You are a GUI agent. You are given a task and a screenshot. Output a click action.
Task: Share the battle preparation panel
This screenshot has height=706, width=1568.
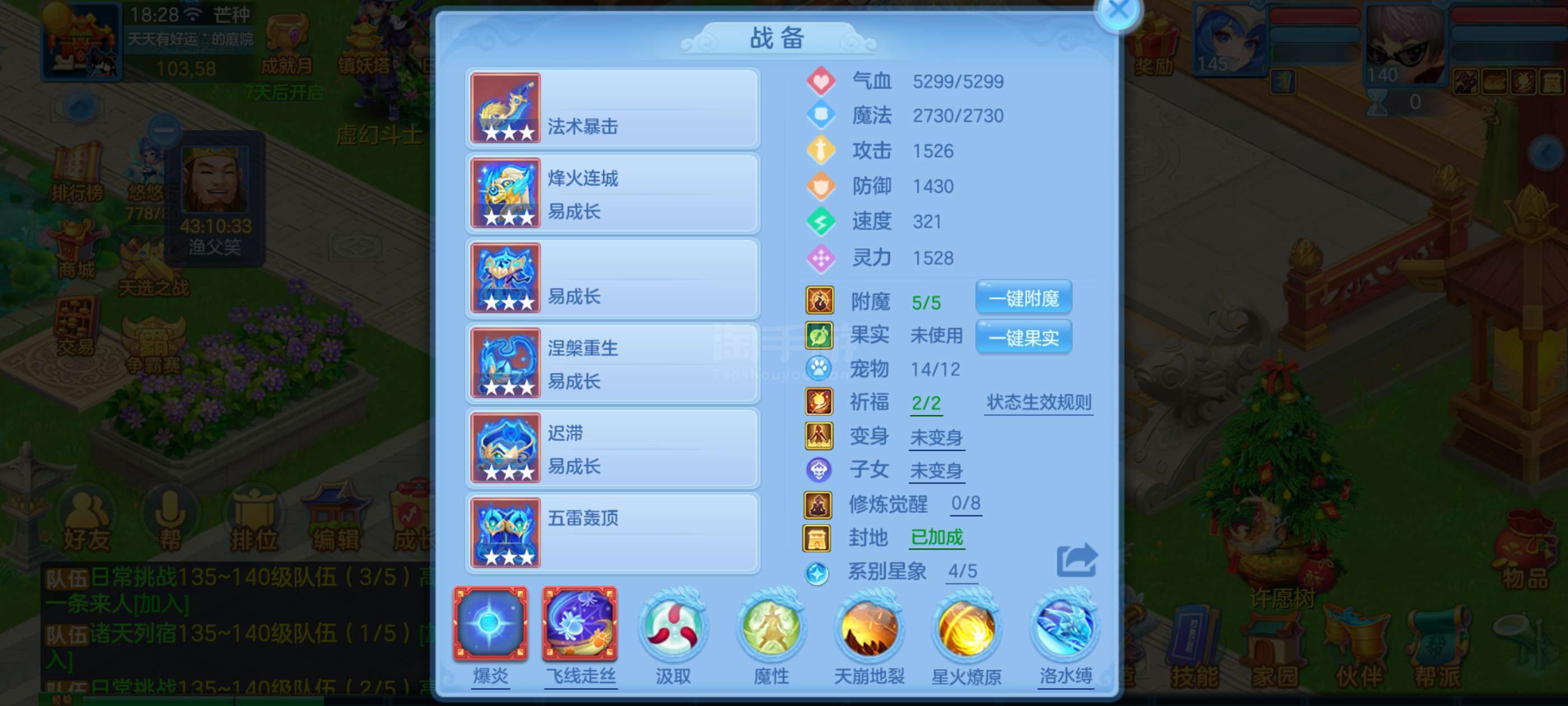click(1076, 560)
